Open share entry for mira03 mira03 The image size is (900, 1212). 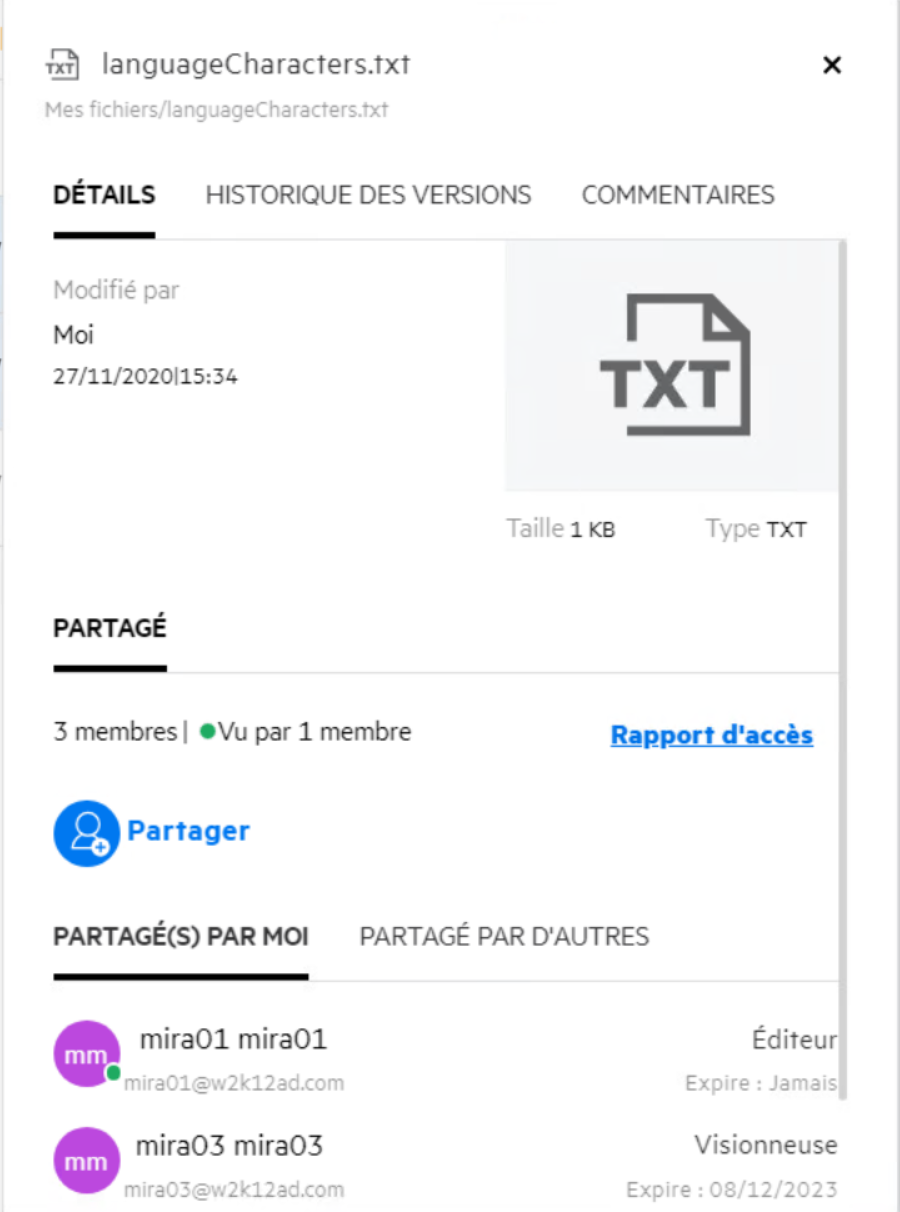point(231,1145)
